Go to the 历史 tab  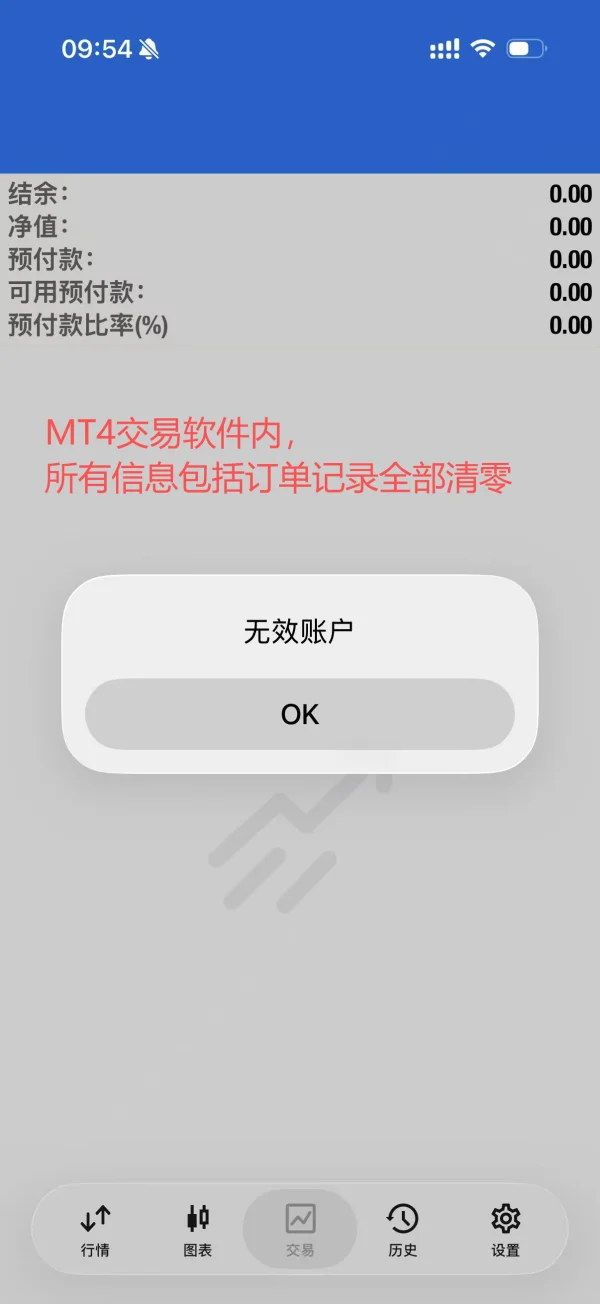coord(403,1230)
